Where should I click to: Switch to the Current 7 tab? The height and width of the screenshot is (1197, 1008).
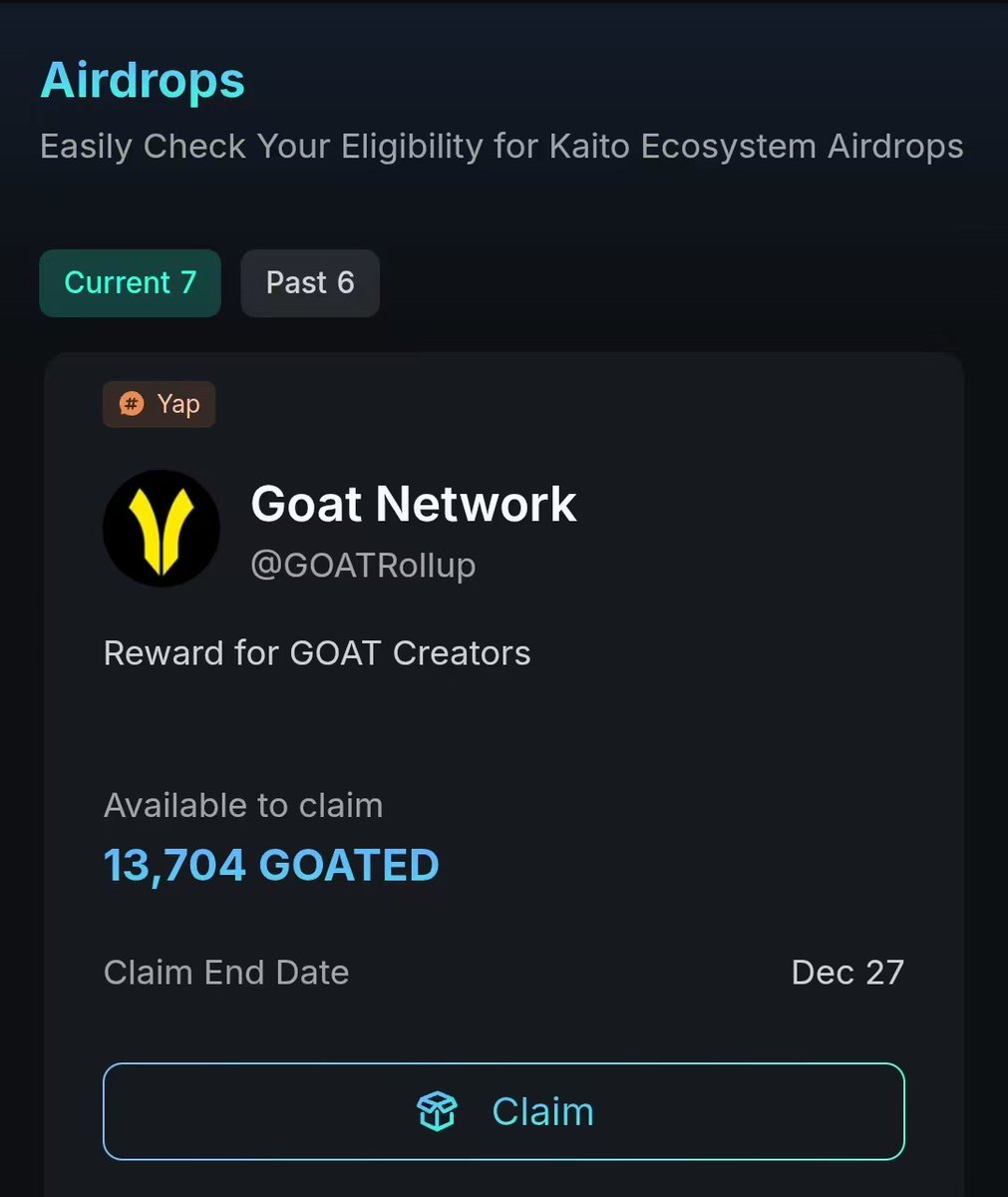pos(130,283)
